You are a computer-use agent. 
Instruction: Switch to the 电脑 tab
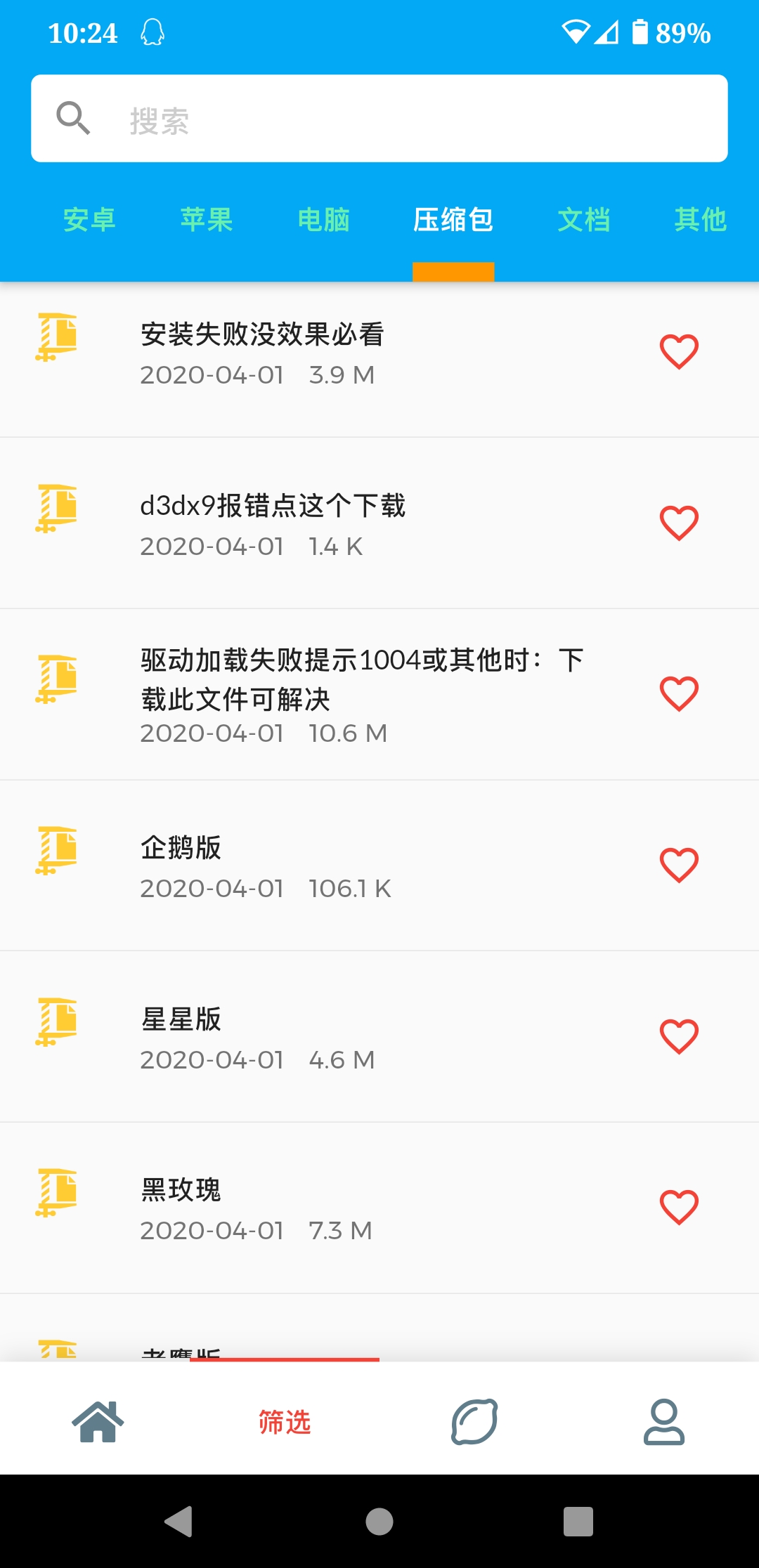click(x=324, y=220)
